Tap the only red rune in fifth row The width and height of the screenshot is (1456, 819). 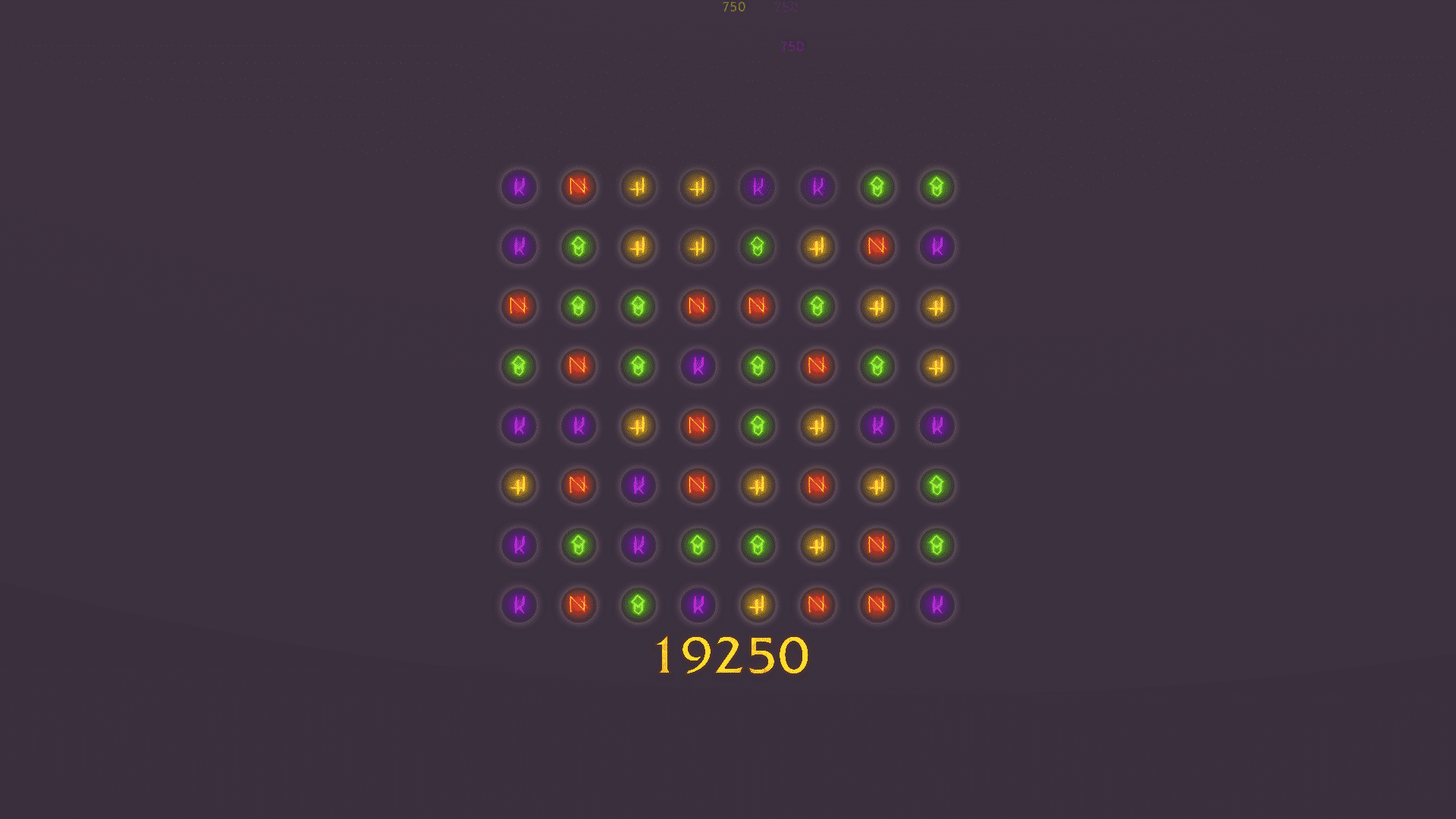pyautogui.click(x=698, y=426)
